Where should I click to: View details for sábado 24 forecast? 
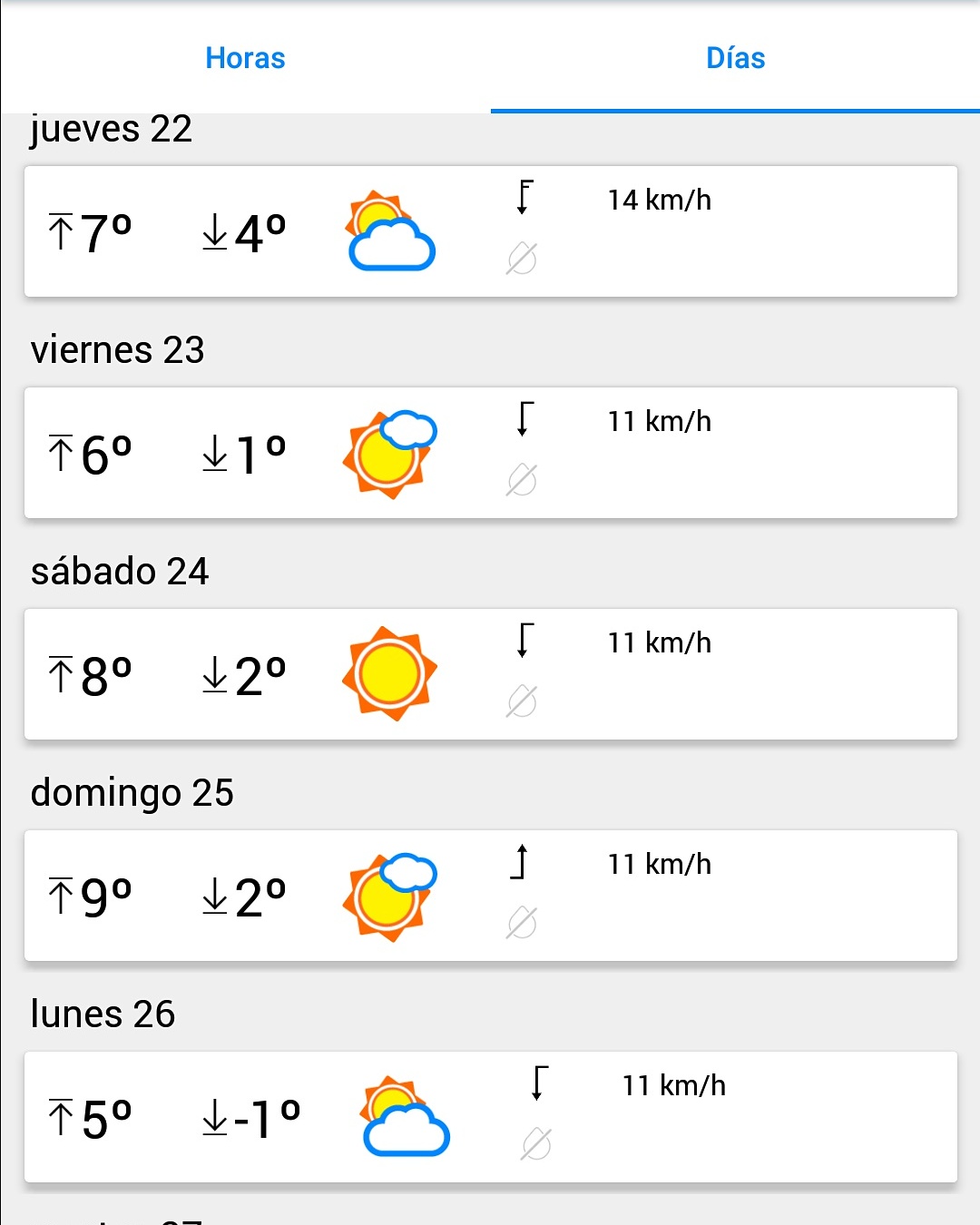click(490, 674)
